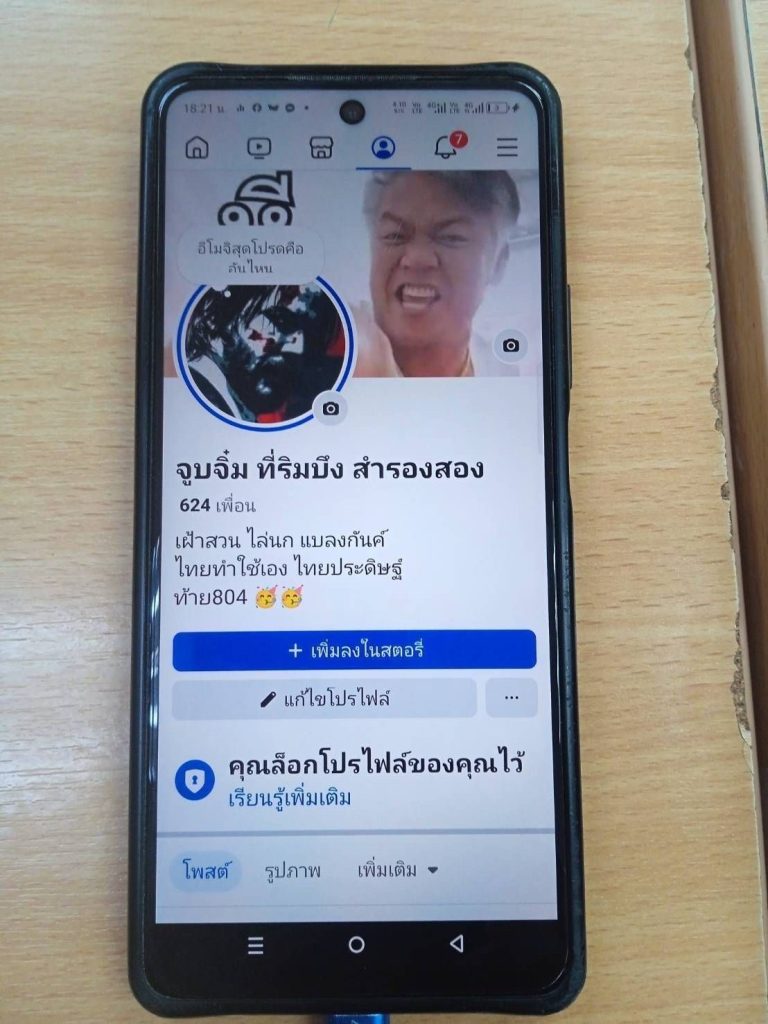Open the notifications bell
The height and width of the screenshot is (1024, 768).
(446, 147)
